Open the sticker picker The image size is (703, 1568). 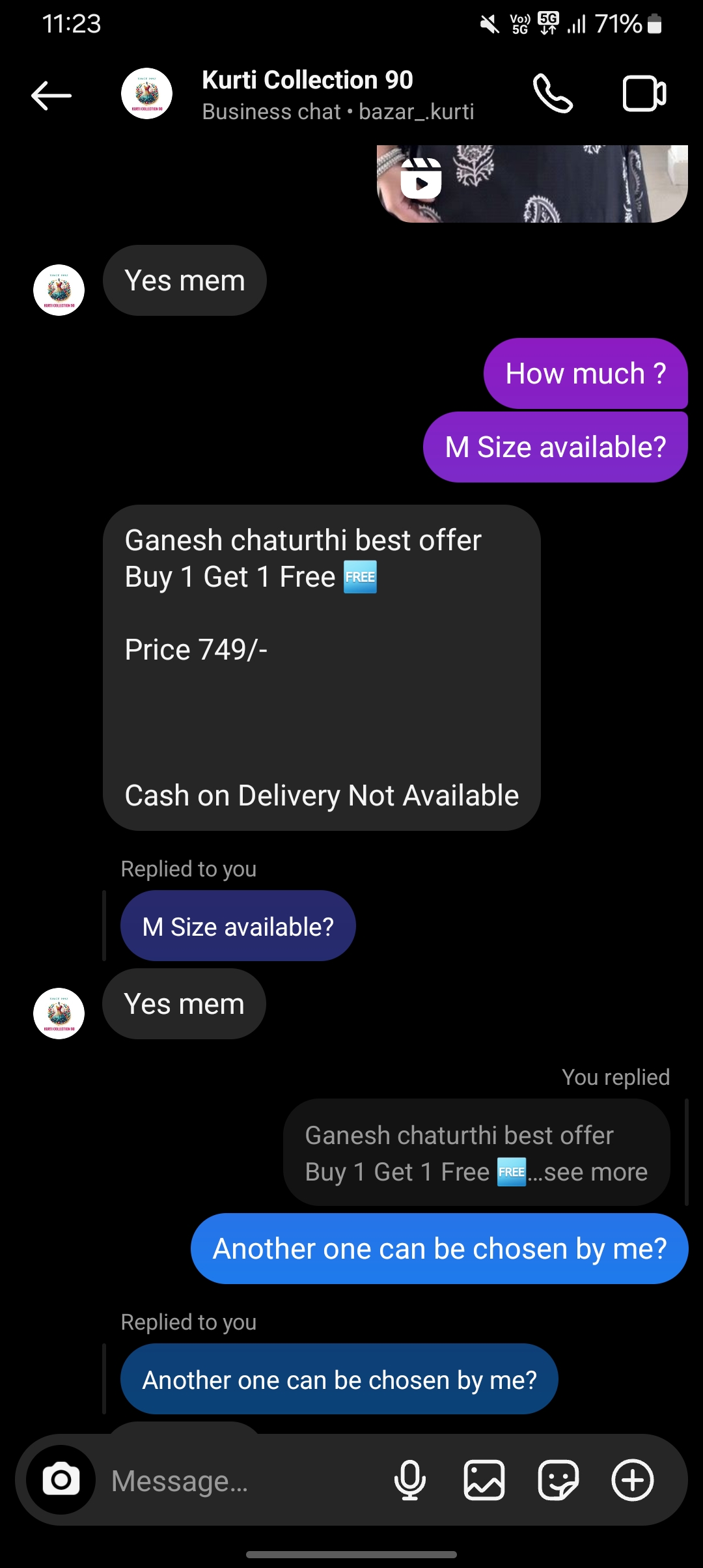[x=558, y=1480]
